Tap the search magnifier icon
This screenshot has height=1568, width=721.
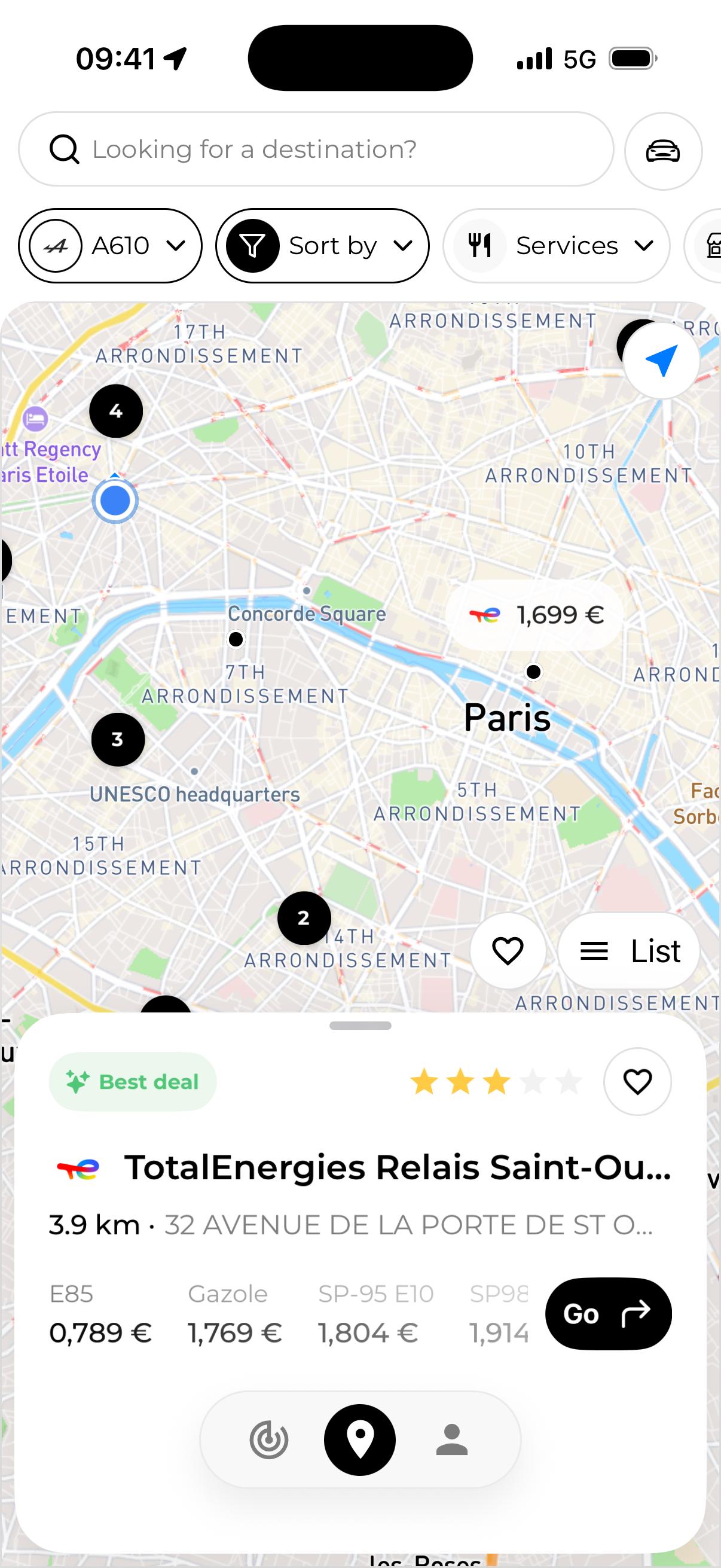coord(63,148)
